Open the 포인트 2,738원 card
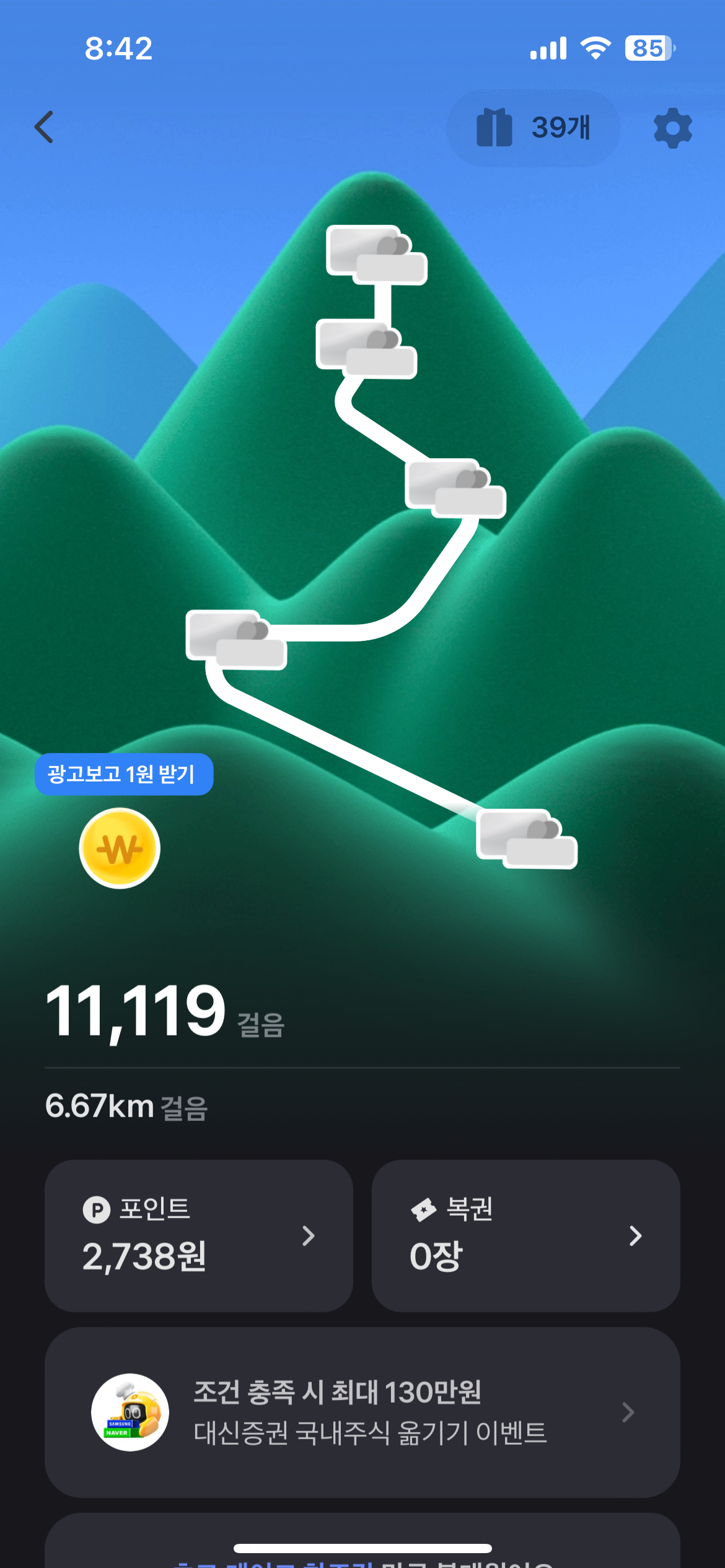Viewport: 725px width, 1568px height. (198, 1235)
